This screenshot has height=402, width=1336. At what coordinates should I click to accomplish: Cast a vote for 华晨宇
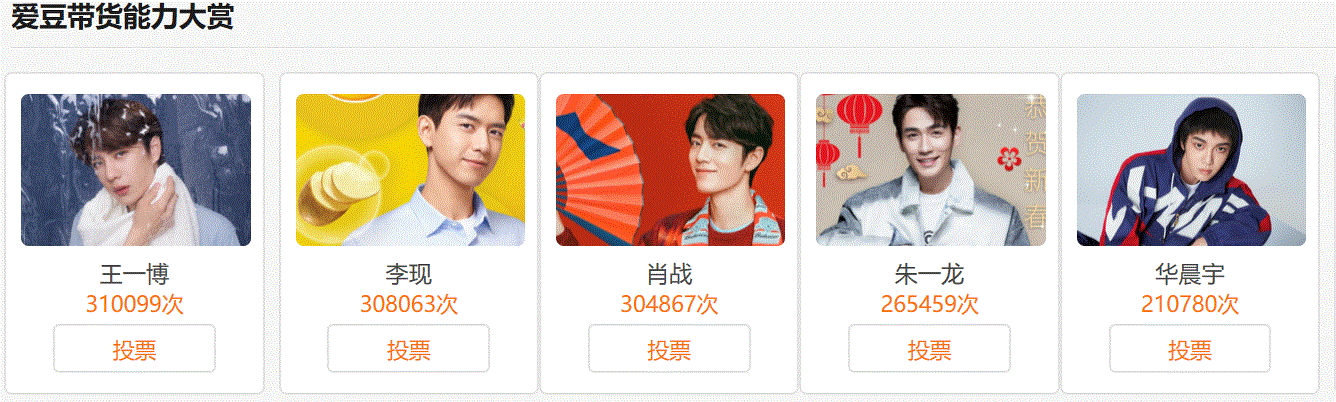1189,349
